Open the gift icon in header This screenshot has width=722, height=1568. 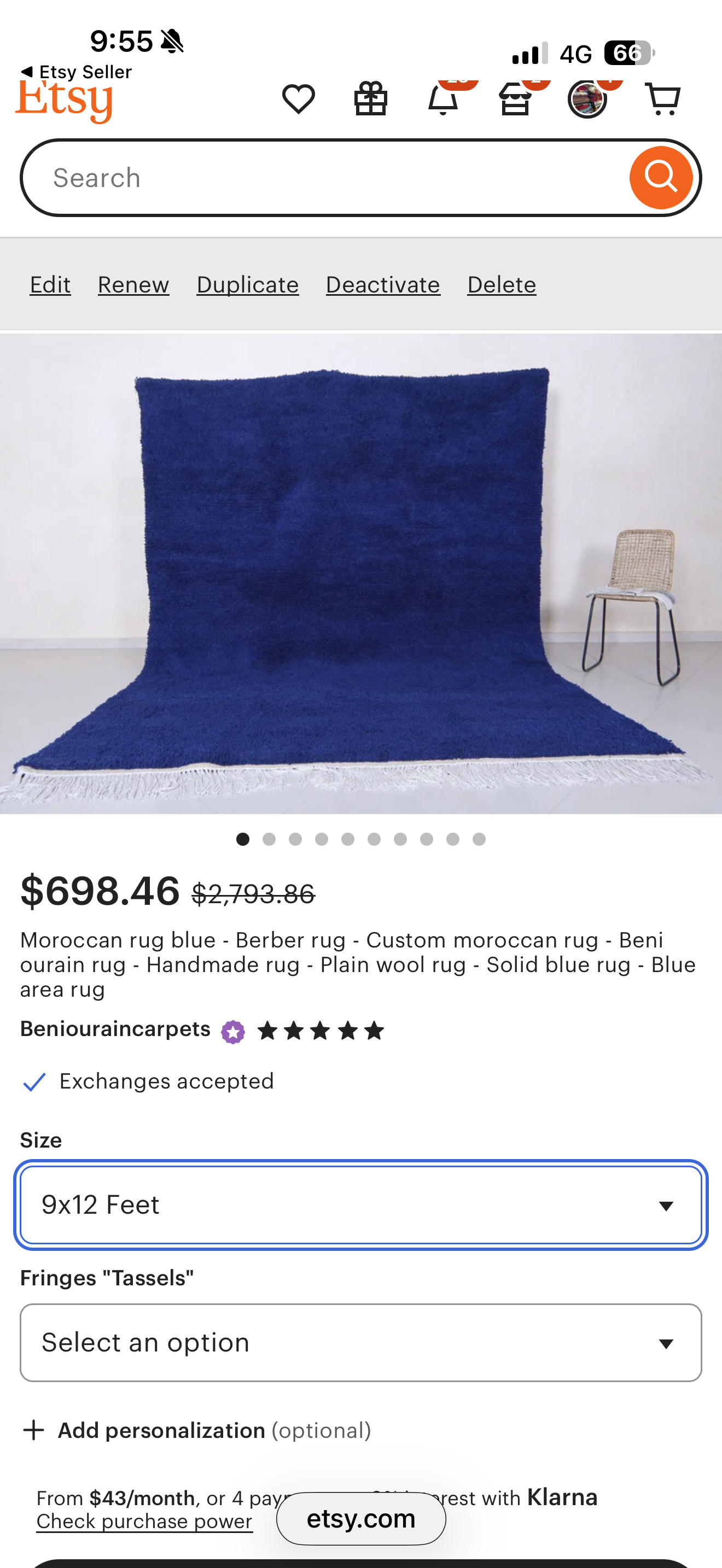371,99
